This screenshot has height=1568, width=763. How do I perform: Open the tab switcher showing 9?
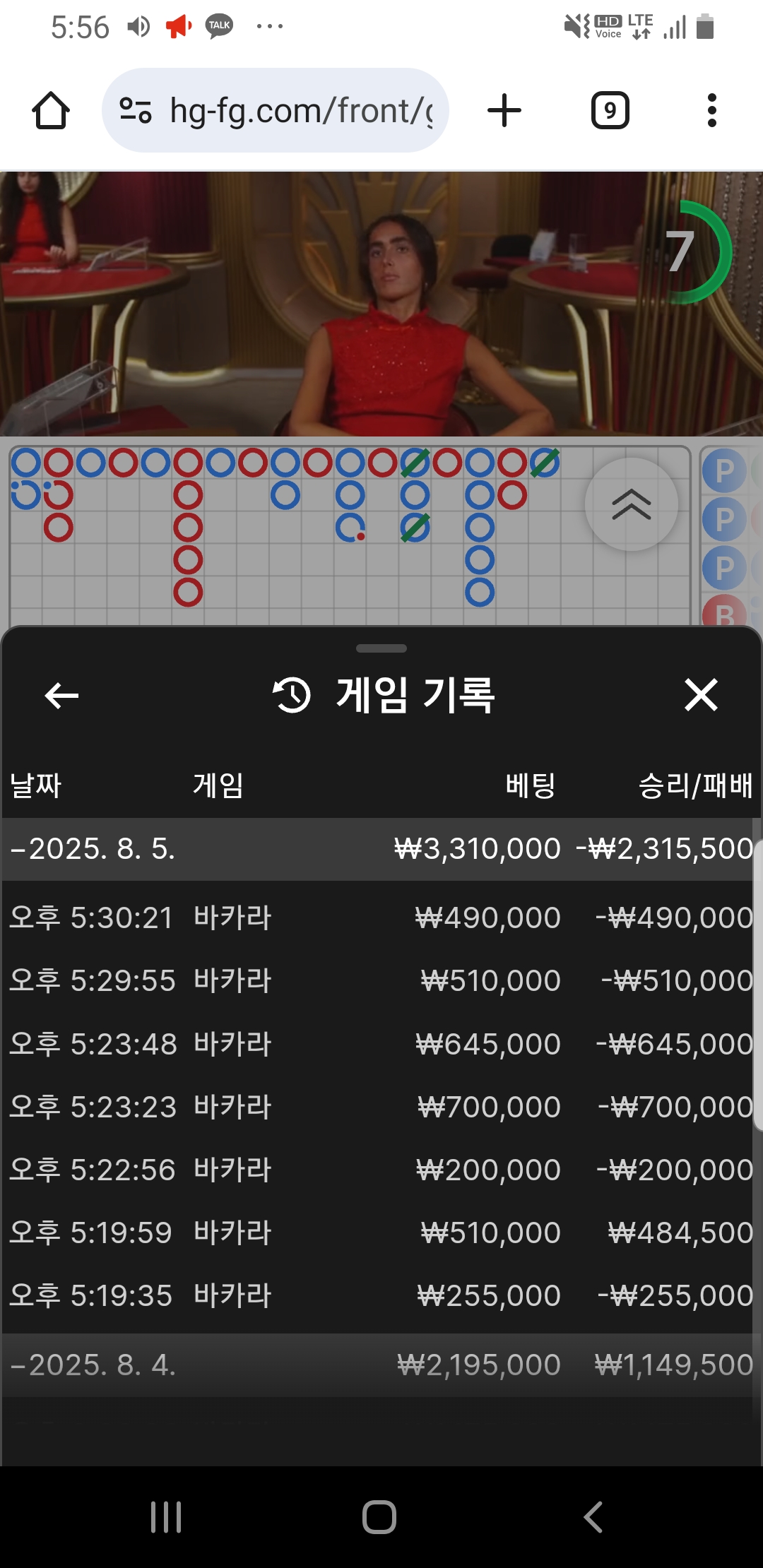610,111
